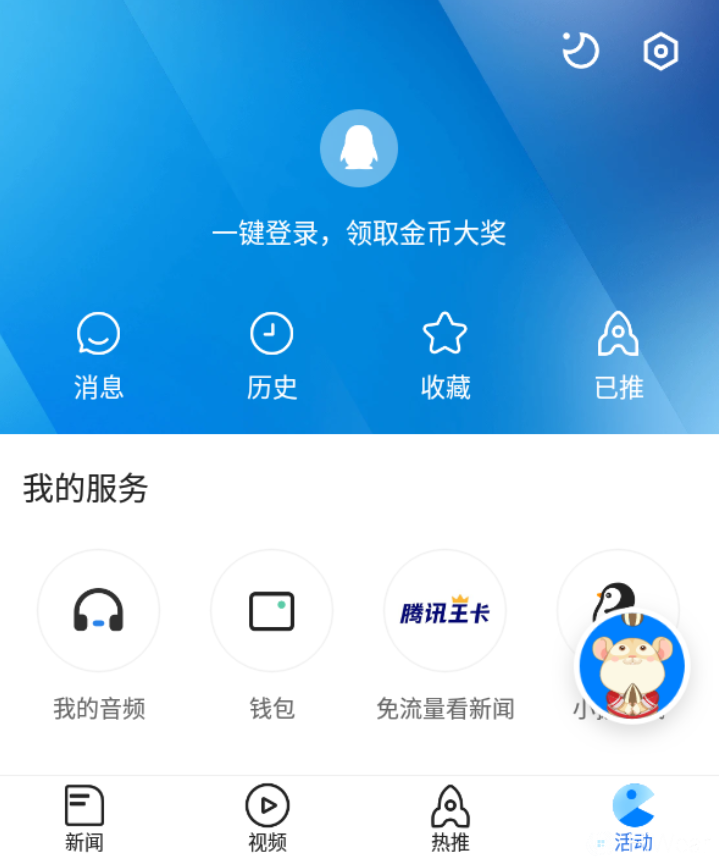719x862 pixels.
Task: Switch to night mode with moon icon
Action: [x=580, y=51]
